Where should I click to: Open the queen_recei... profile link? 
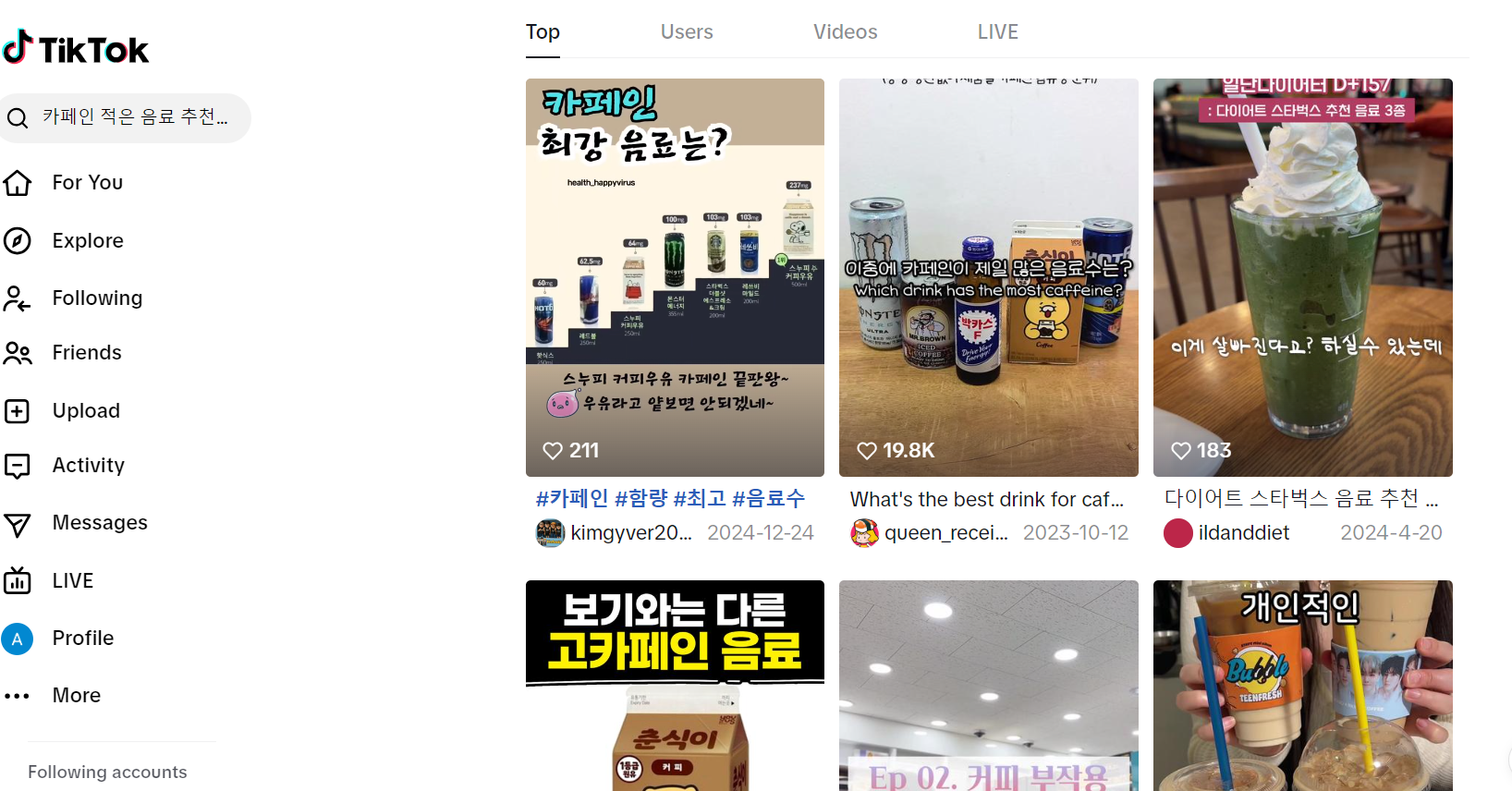(945, 533)
